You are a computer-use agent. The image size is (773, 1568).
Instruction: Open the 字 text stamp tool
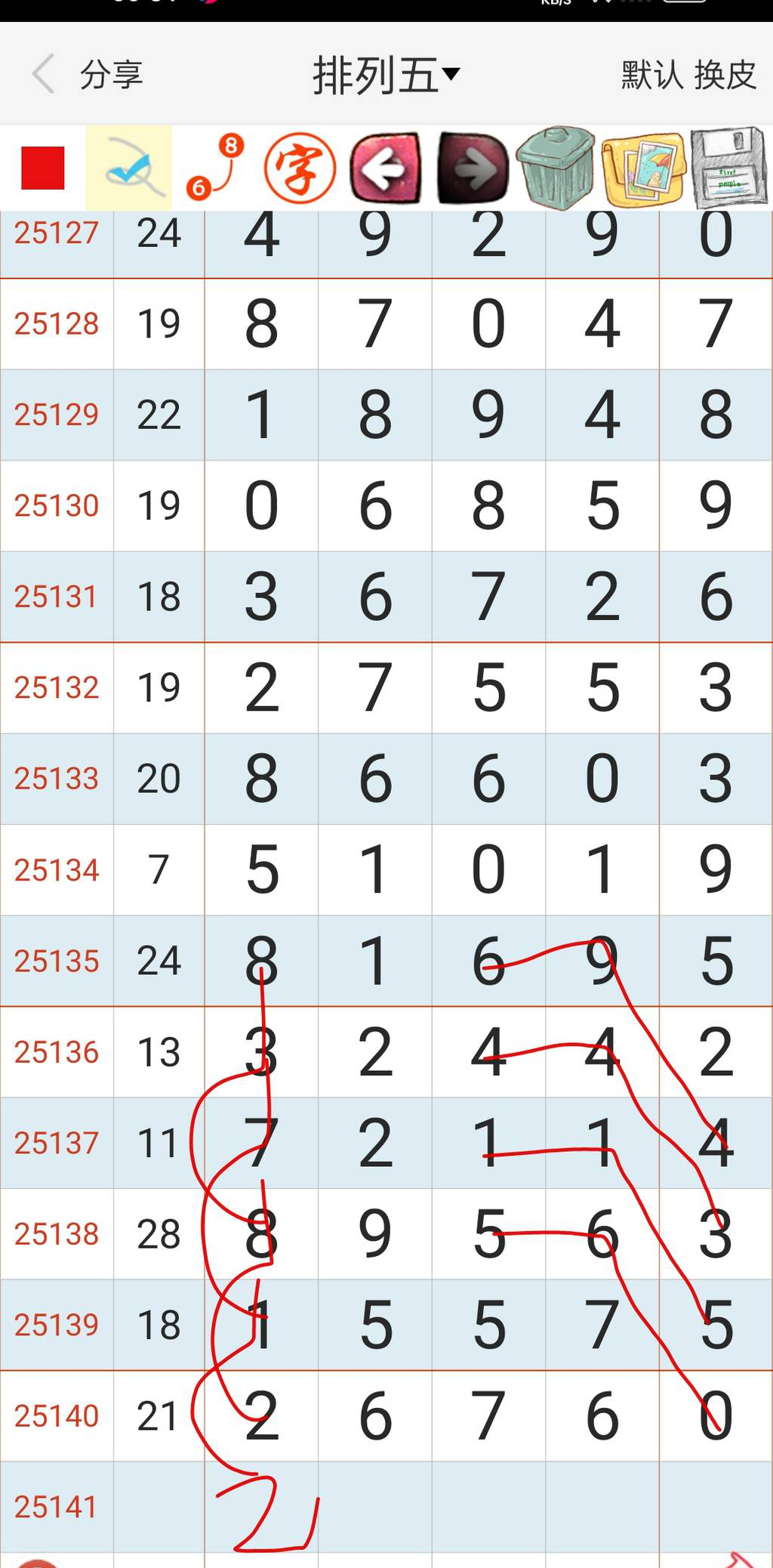299,168
